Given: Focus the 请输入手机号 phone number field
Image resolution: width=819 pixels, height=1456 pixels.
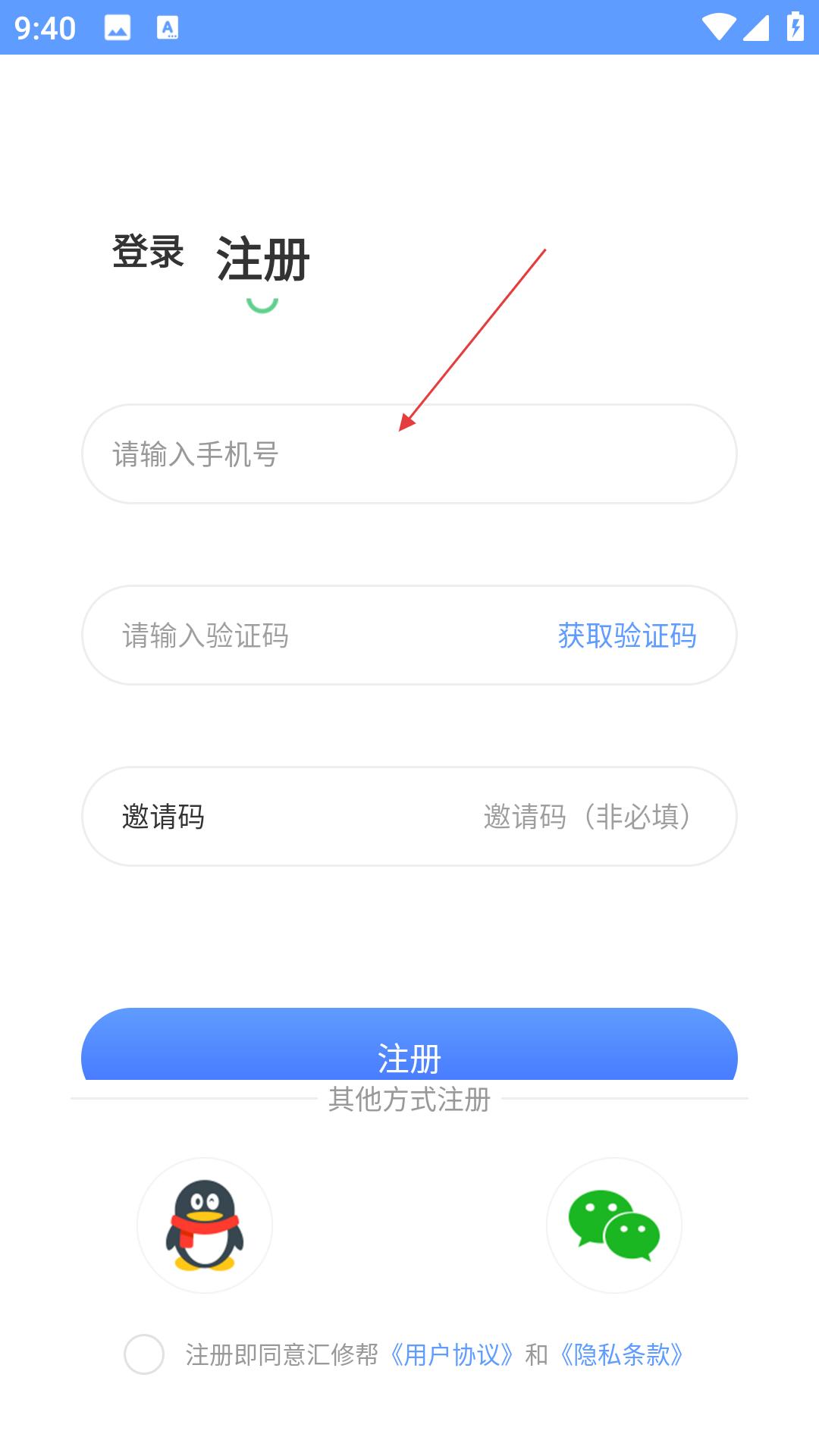Looking at the screenshot, I should click(409, 454).
